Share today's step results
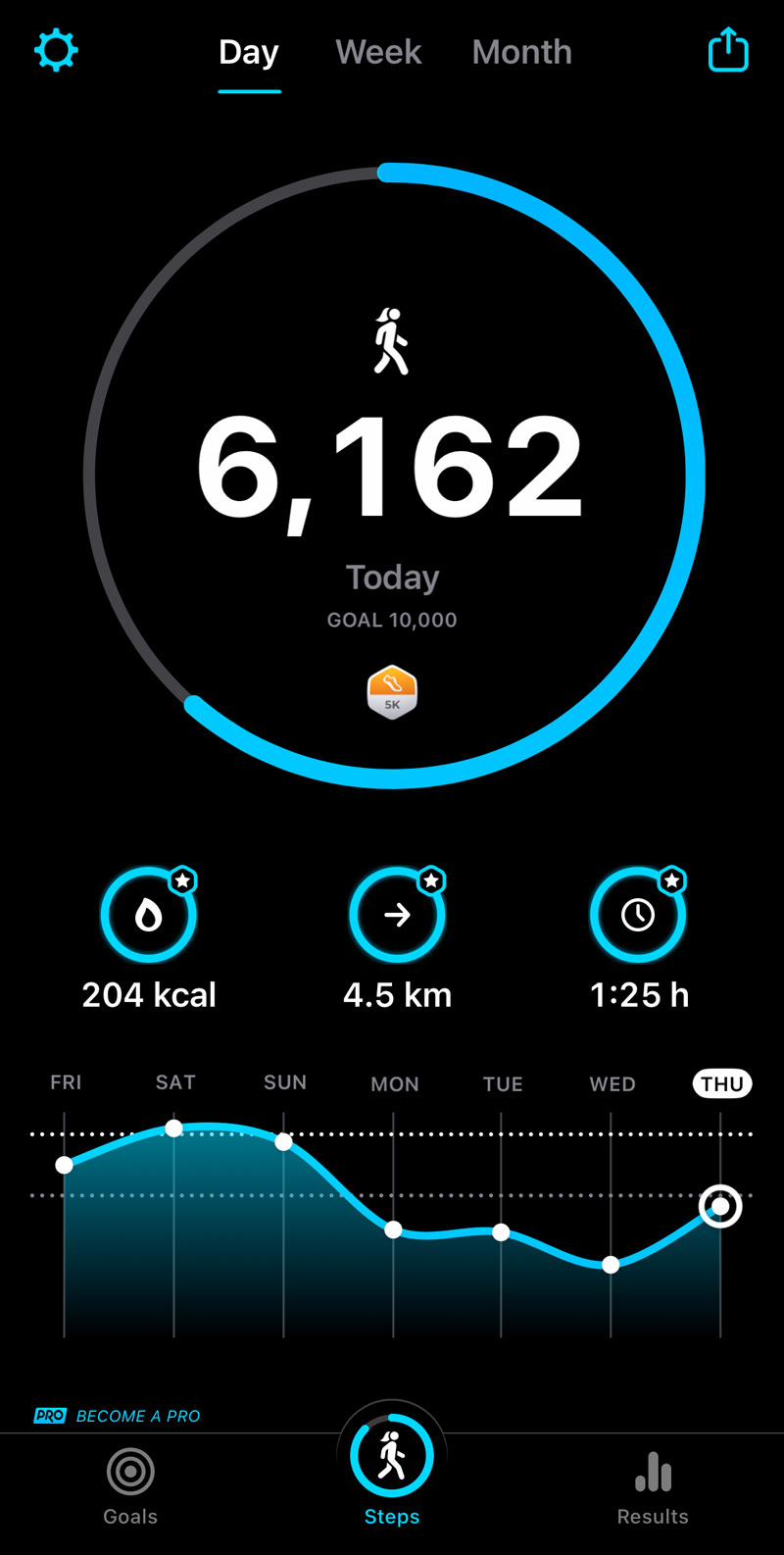The image size is (784, 1555). click(x=728, y=49)
